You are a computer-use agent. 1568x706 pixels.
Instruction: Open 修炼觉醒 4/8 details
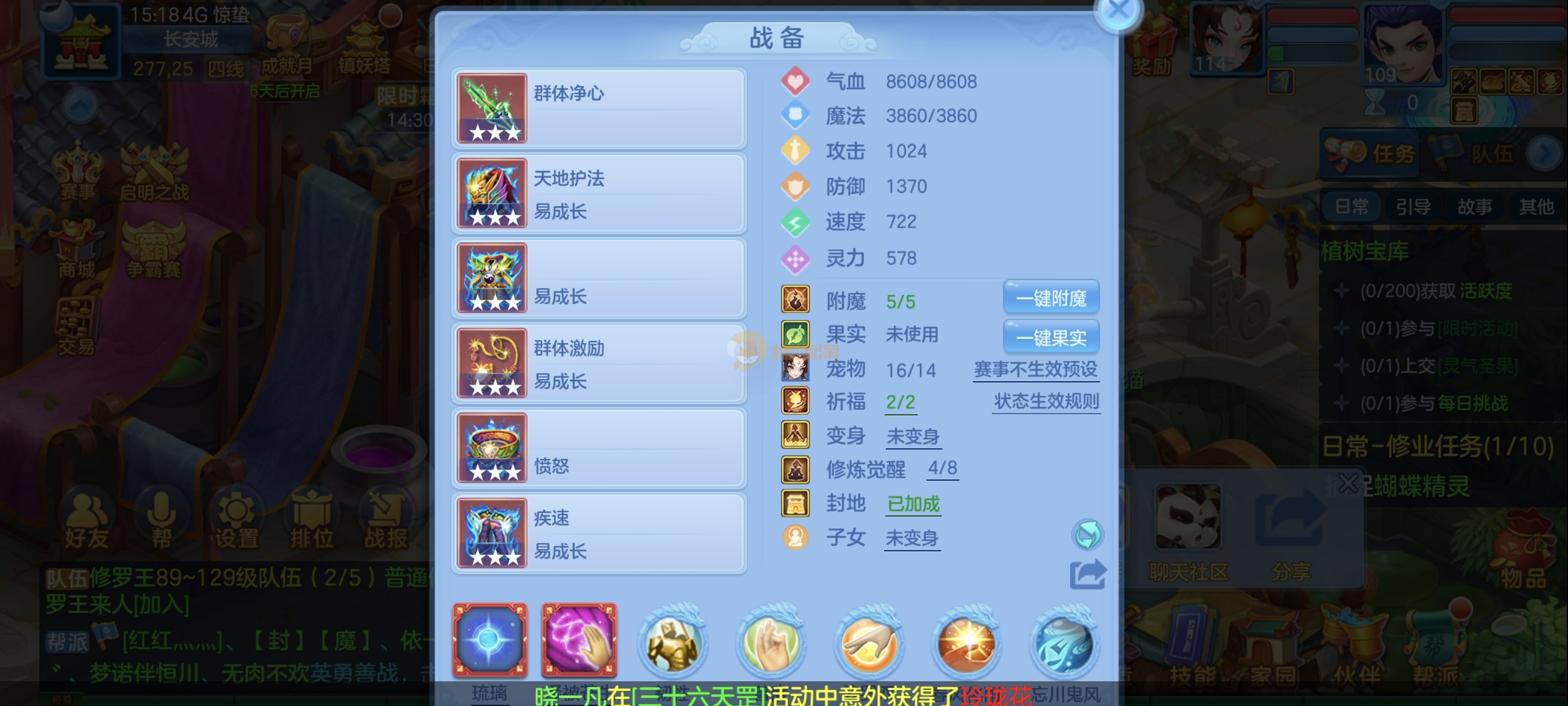(942, 468)
